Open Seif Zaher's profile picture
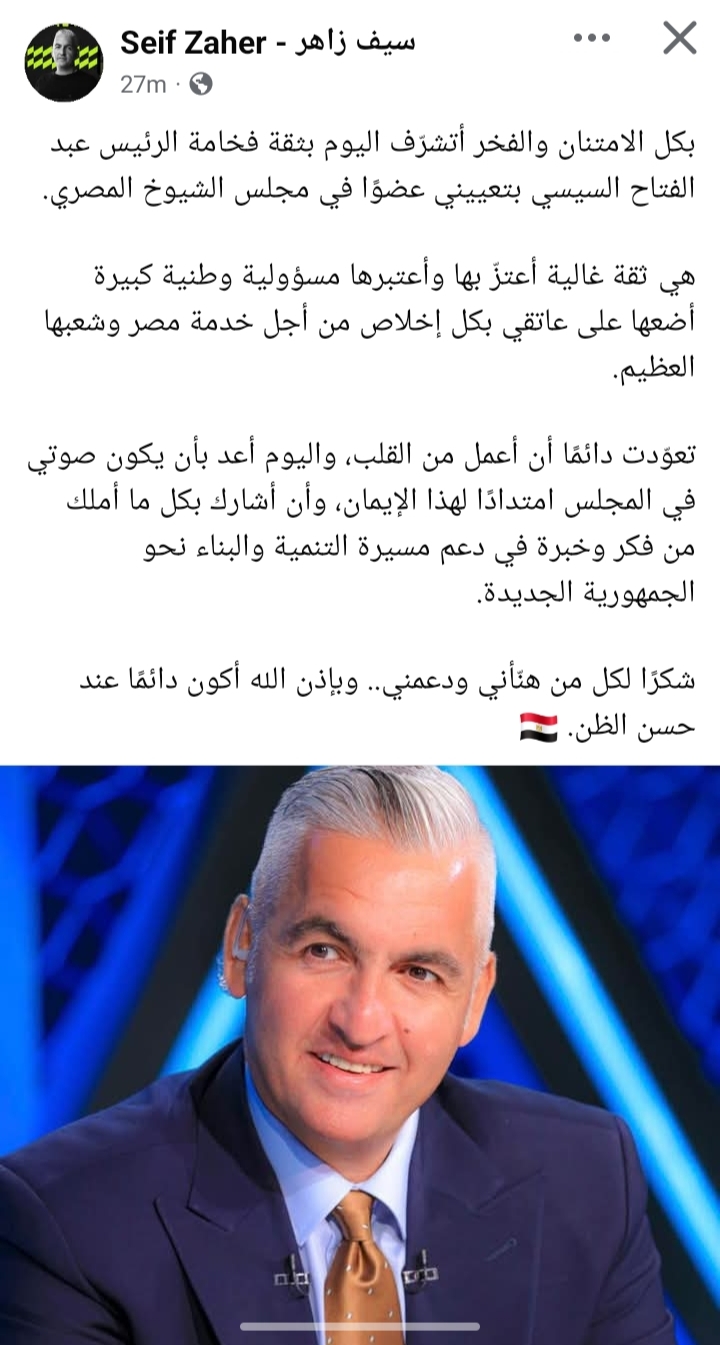The width and height of the screenshot is (720, 1345). (x=64, y=62)
